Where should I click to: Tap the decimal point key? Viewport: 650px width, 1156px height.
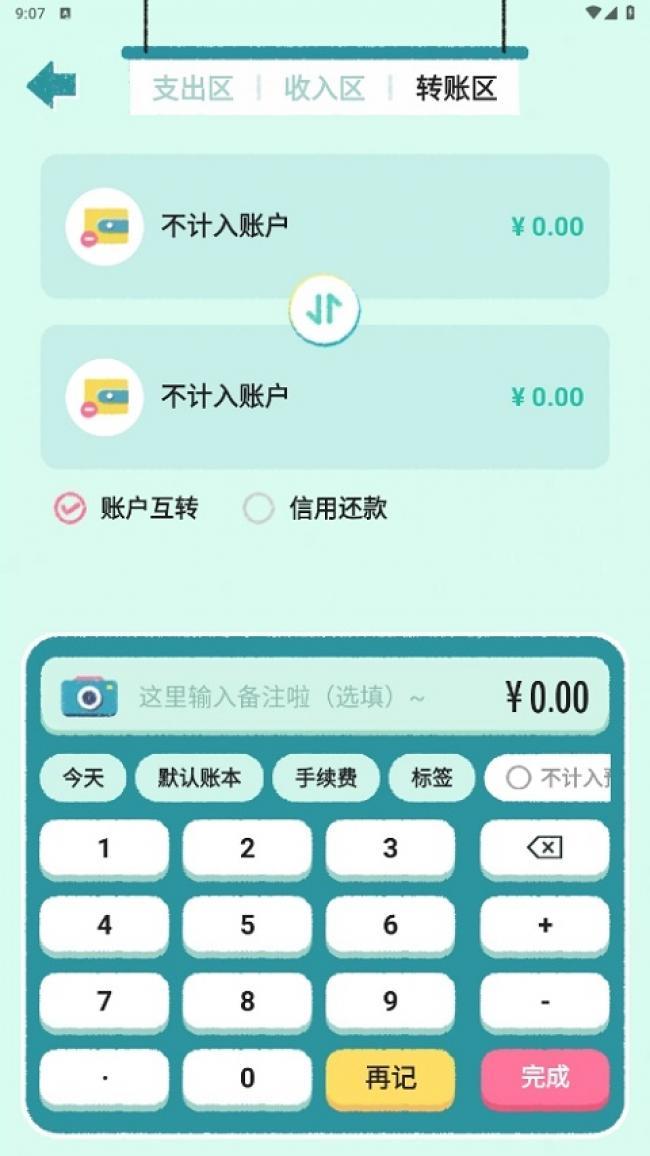[104, 1078]
